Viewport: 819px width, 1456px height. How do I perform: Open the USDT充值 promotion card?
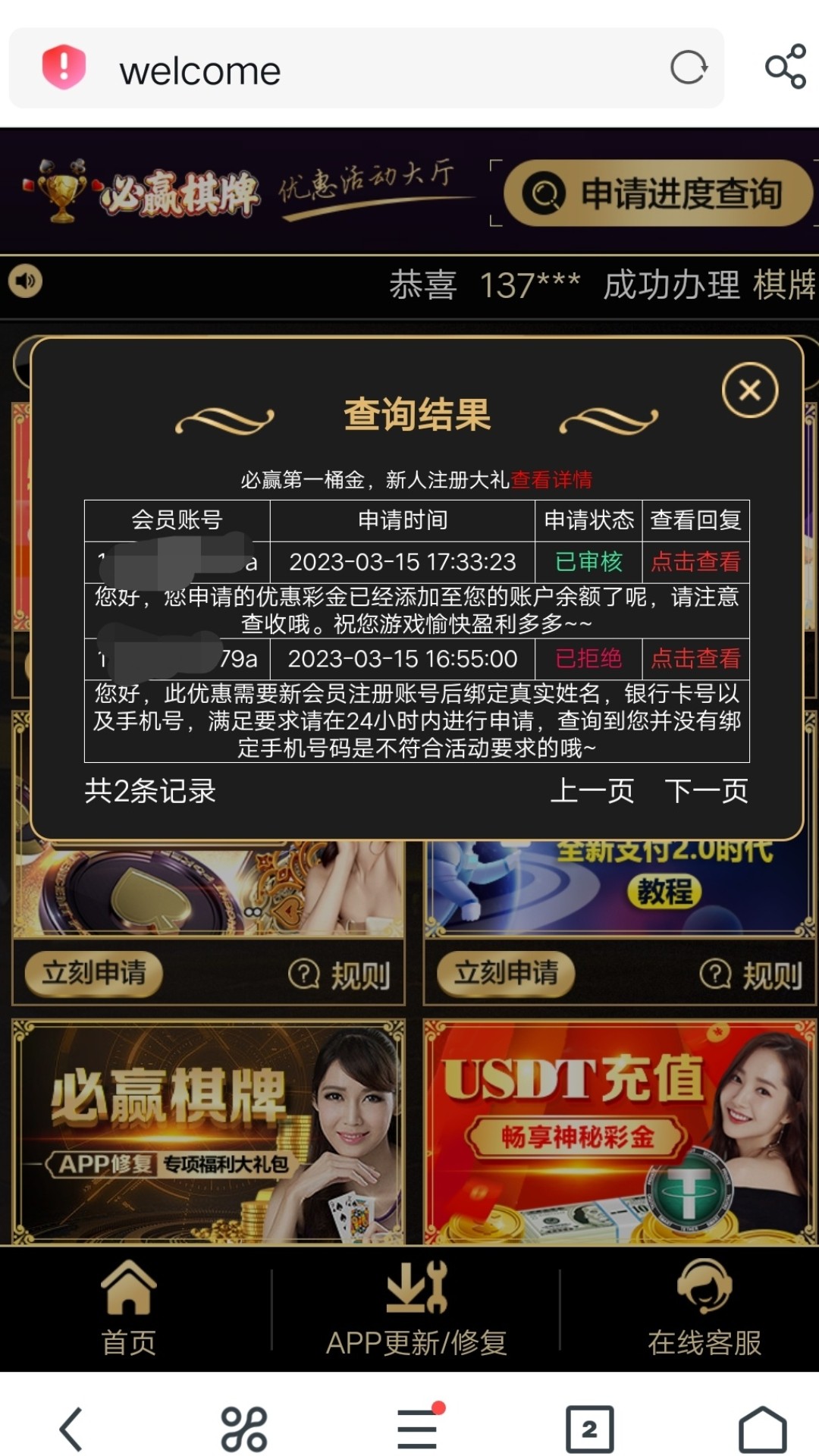(619, 1131)
